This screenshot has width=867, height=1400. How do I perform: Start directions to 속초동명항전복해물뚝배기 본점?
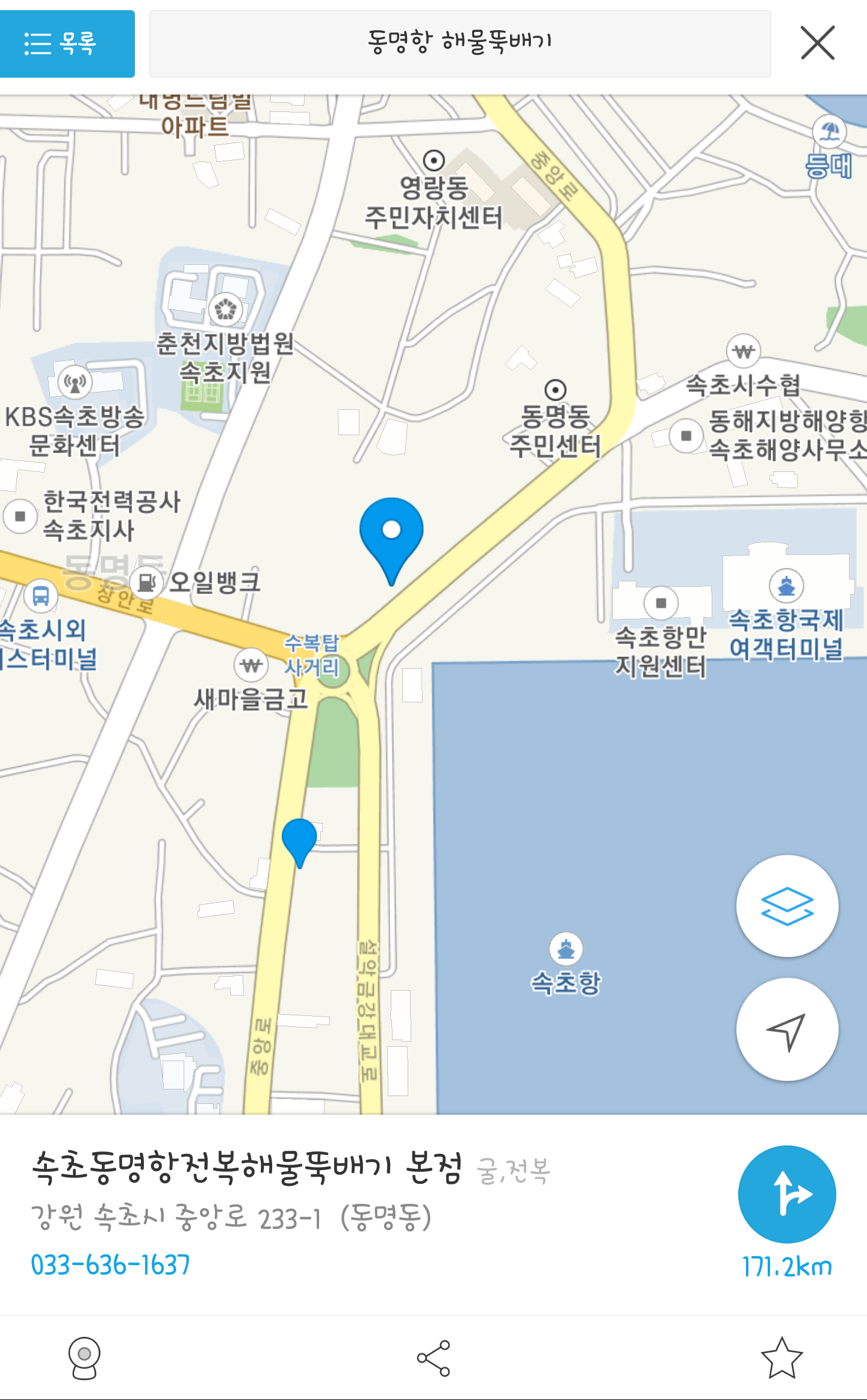pyautogui.click(x=787, y=1195)
